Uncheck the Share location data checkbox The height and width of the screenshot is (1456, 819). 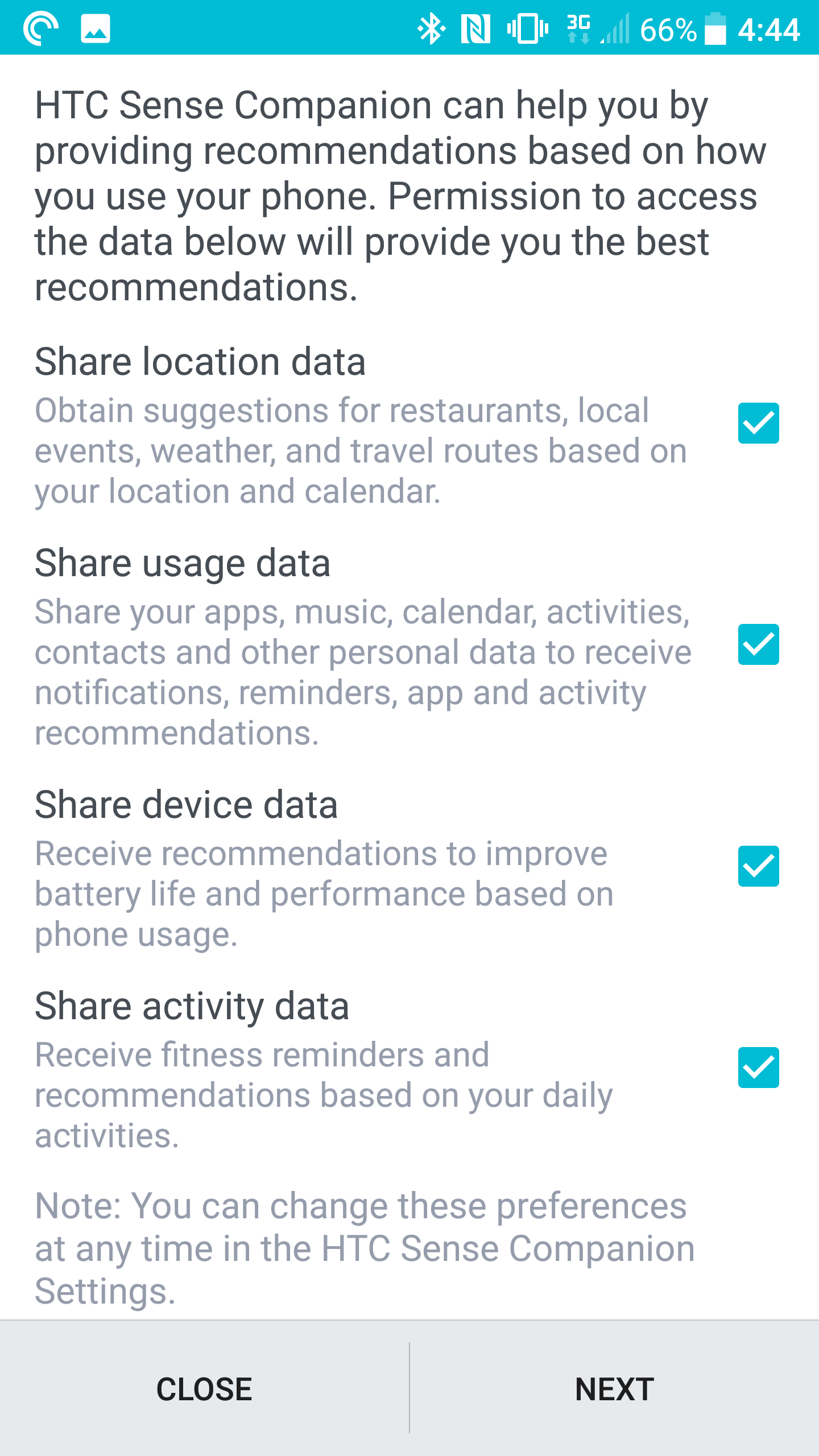pos(758,423)
